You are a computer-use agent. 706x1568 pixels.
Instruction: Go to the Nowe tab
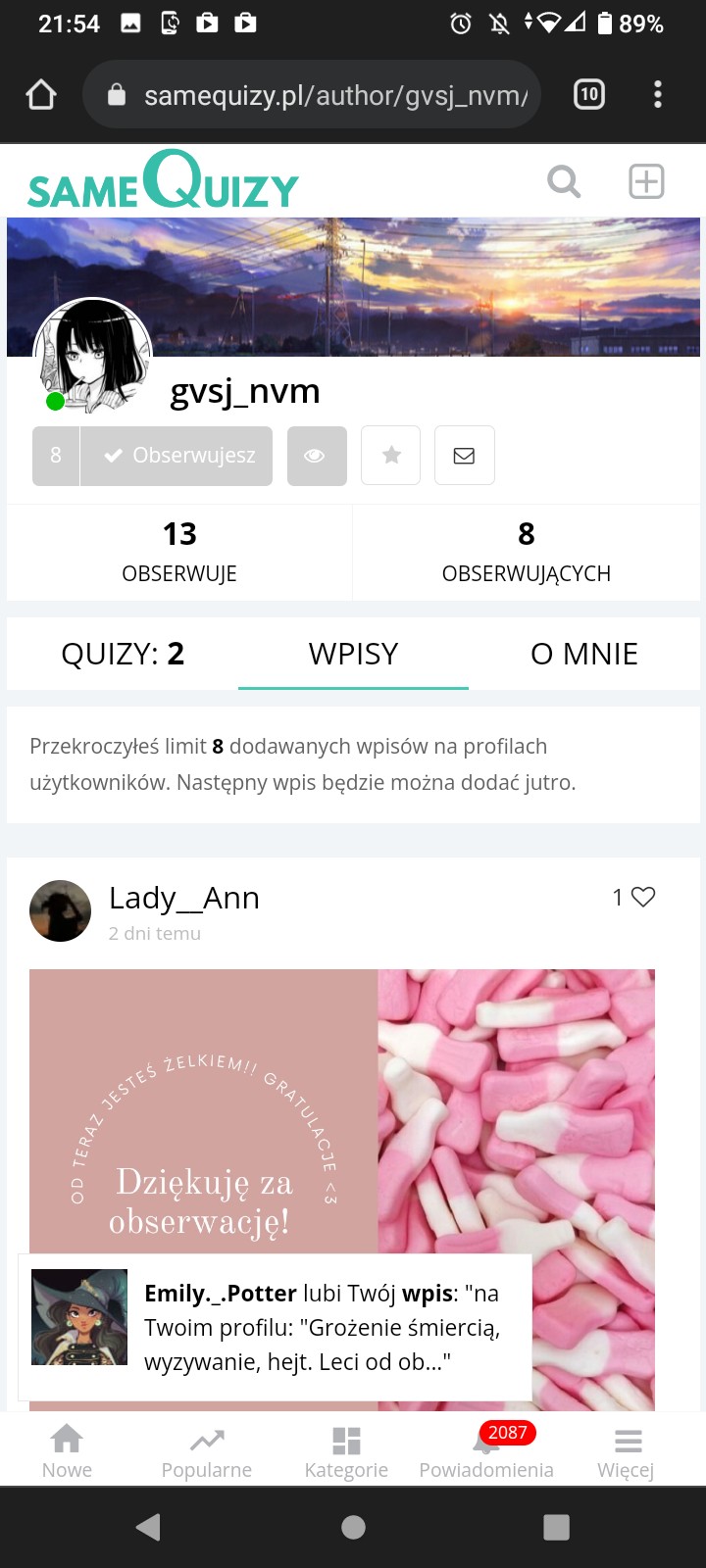tap(67, 1450)
